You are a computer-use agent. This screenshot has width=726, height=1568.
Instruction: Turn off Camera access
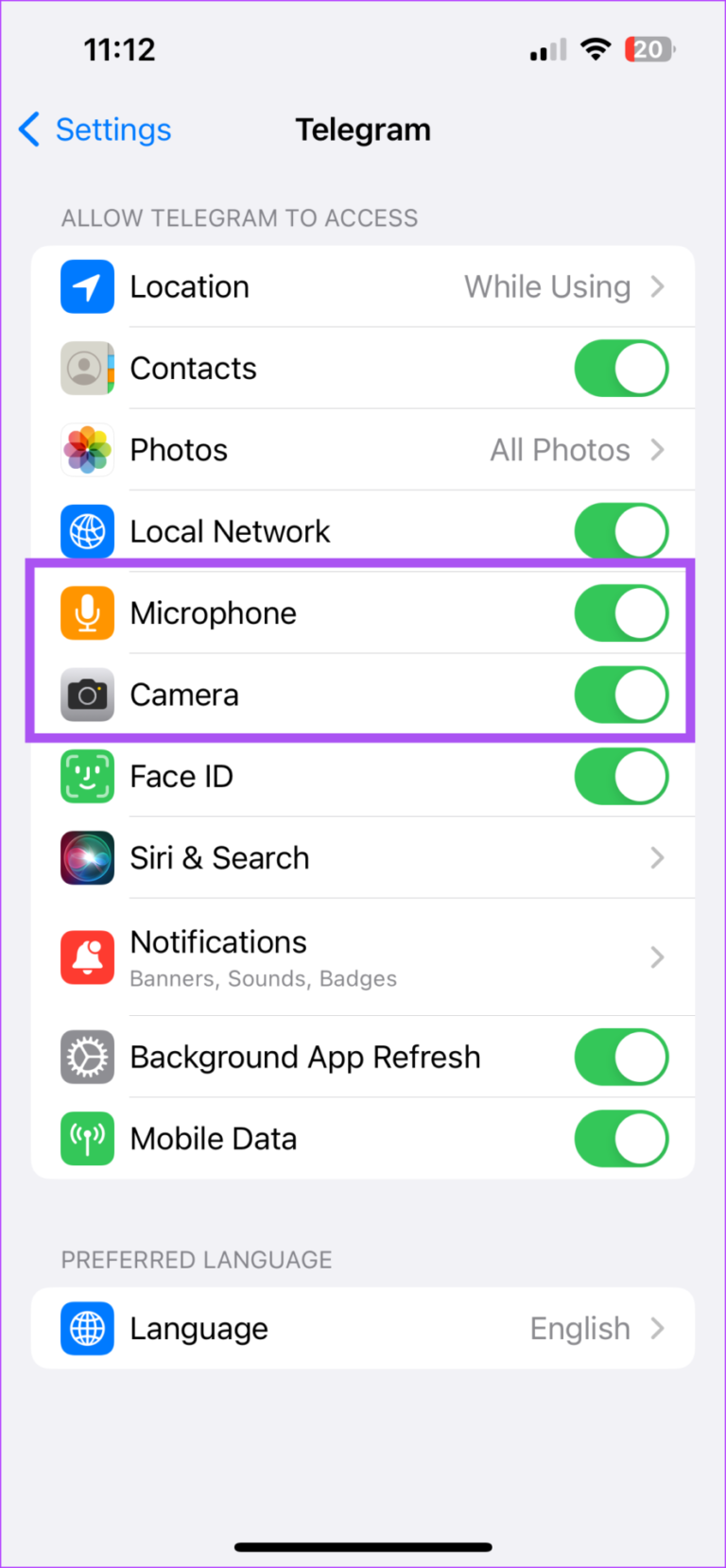pyautogui.click(x=621, y=695)
